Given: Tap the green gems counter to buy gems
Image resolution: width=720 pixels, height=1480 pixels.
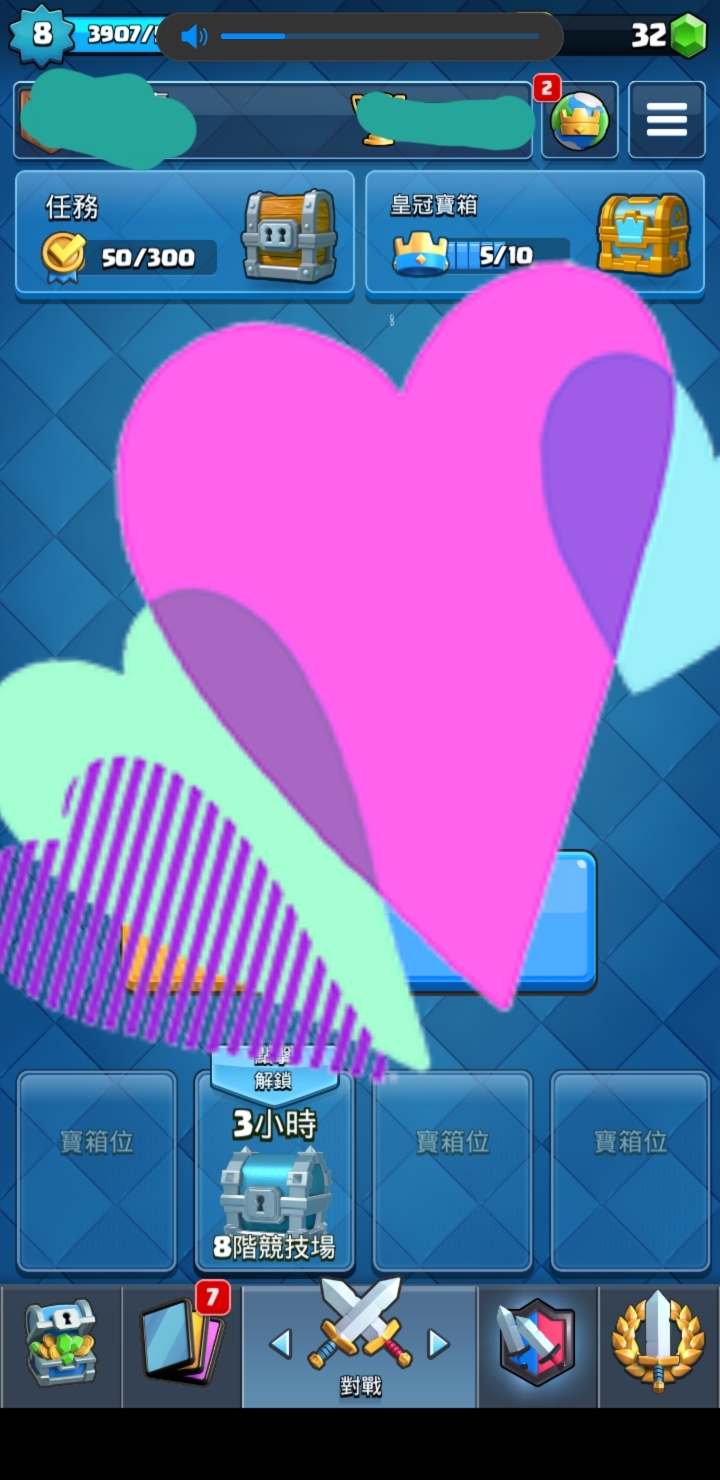Looking at the screenshot, I should coord(670,36).
